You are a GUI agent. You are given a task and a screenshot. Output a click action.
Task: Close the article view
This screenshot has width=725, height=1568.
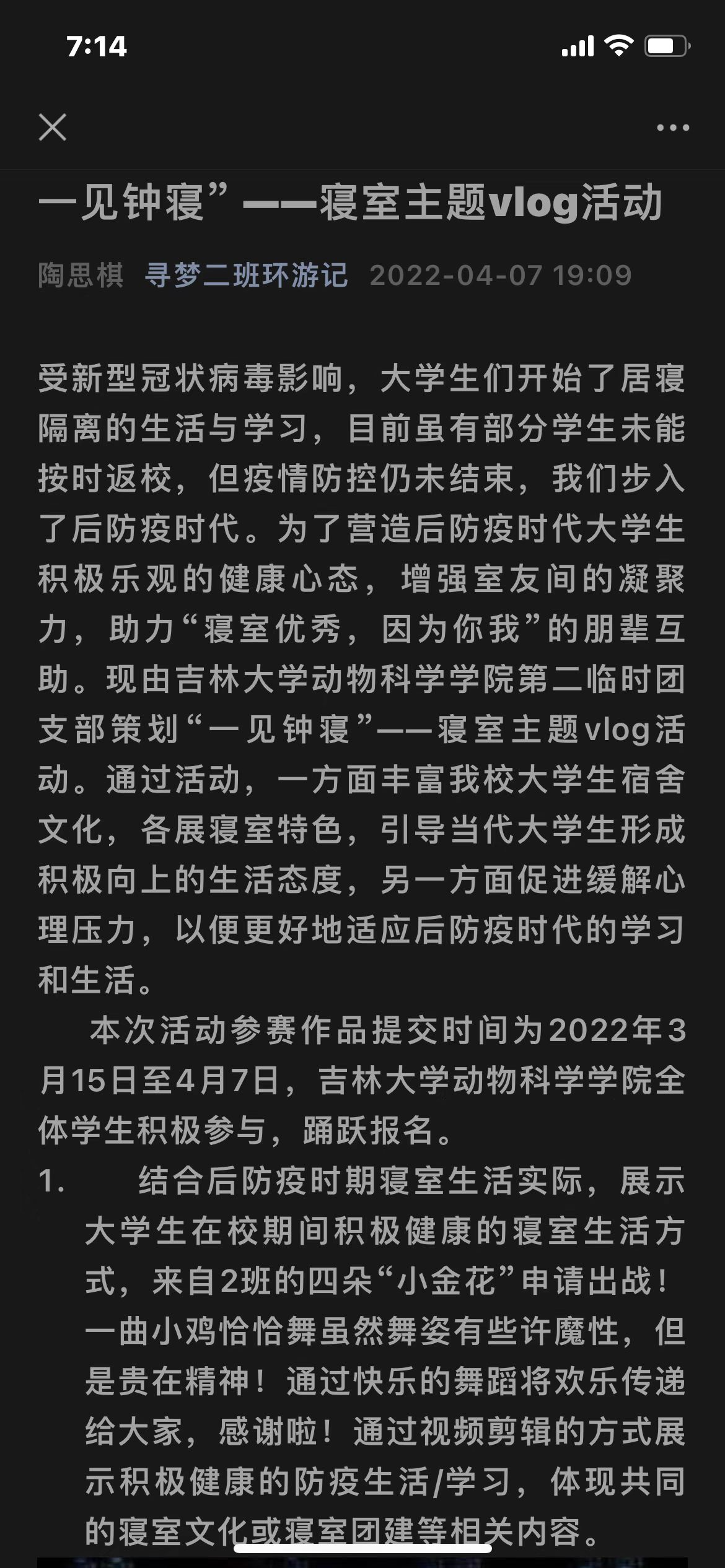pyautogui.click(x=53, y=128)
